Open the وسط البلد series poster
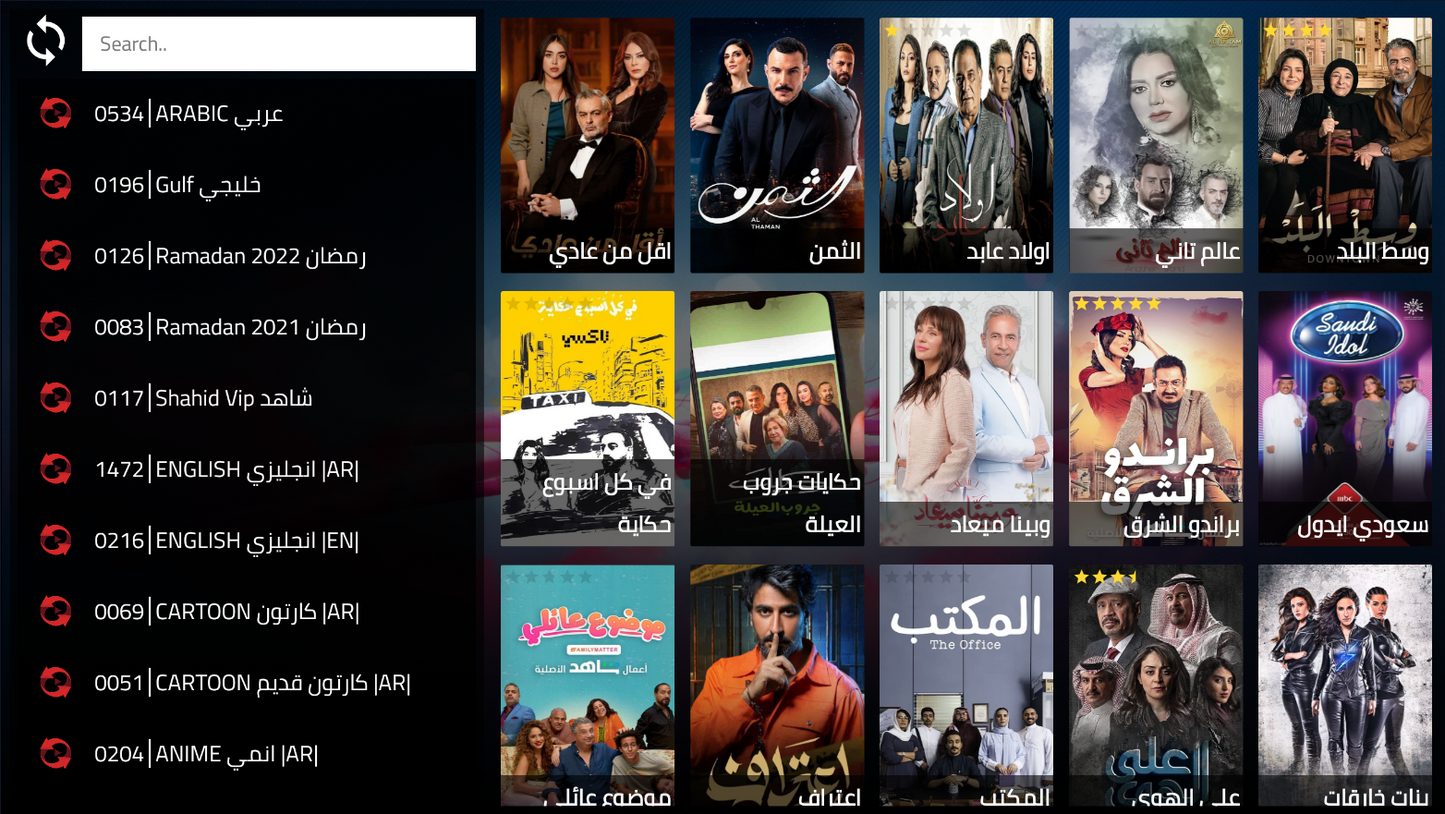The width and height of the screenshot is (1445, 814). (1345, 145)
